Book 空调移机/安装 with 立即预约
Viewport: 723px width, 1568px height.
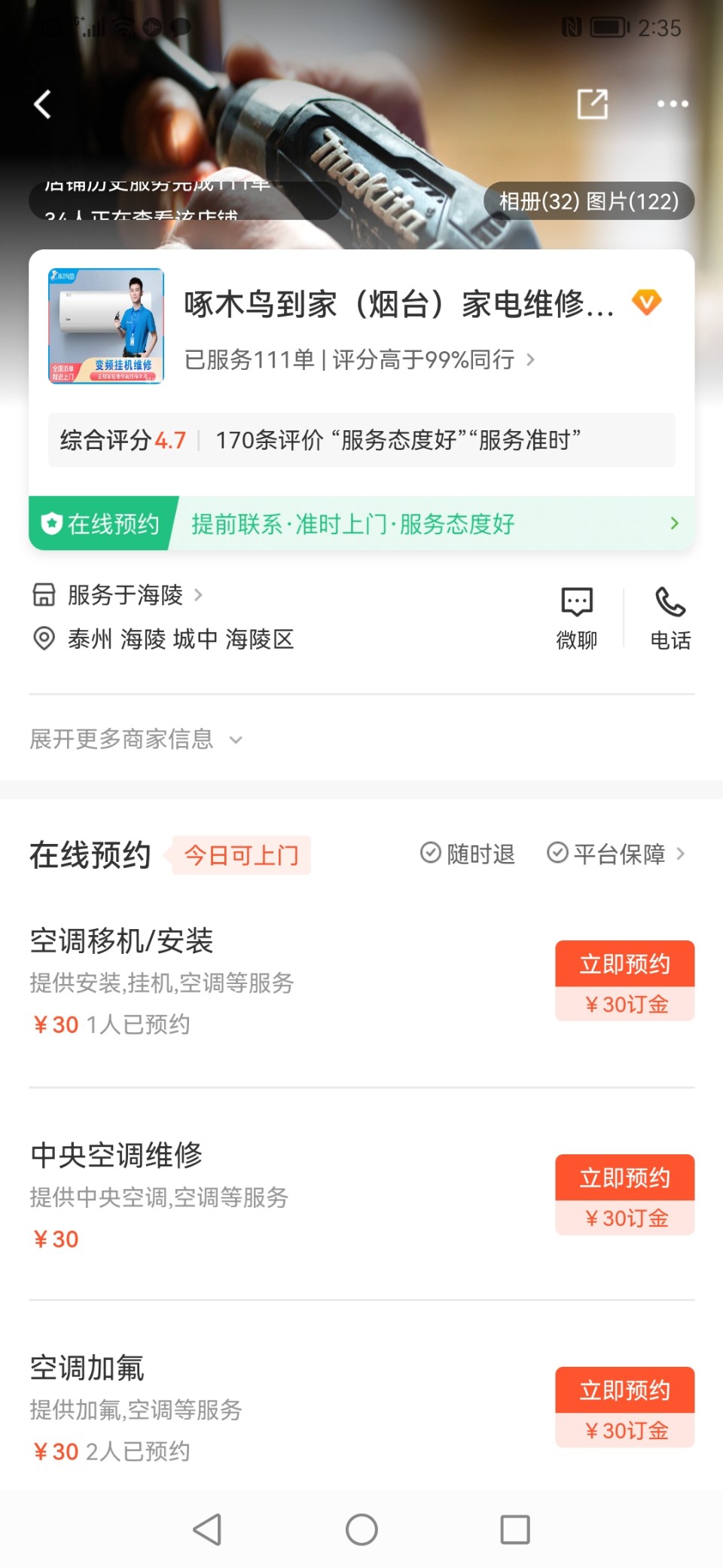pyautogui.click(x=624, y=964)
